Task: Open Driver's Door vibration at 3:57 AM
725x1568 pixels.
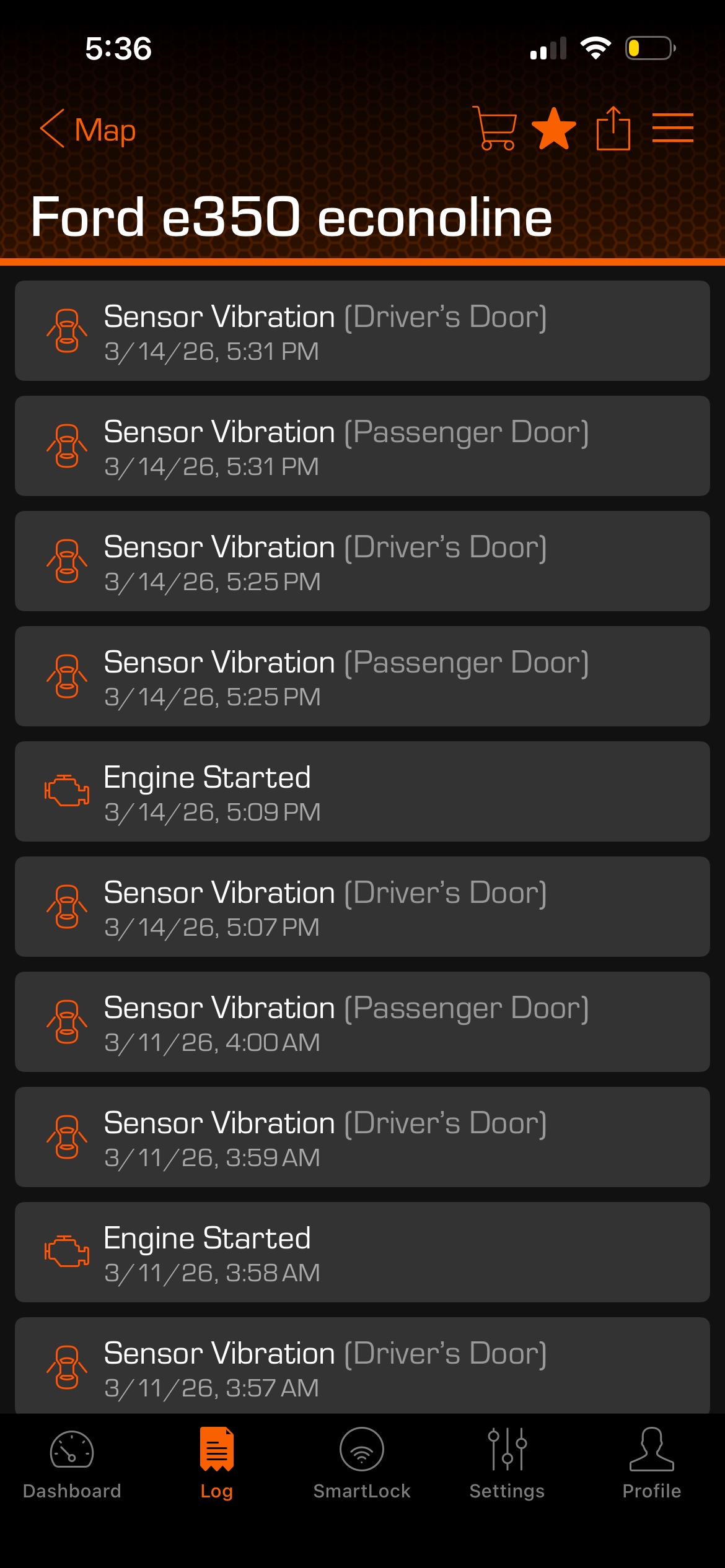Action: tap(362, 1367)
